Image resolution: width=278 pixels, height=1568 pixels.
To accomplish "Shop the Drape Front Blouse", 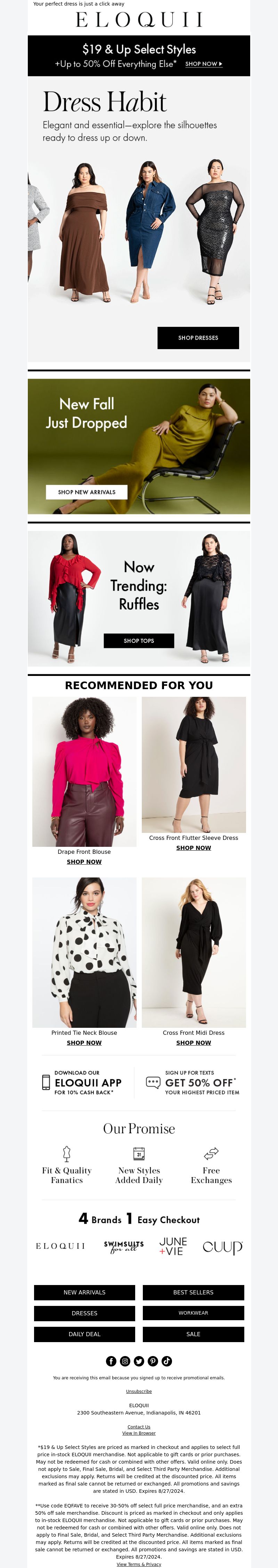I will tap(84, 861).
